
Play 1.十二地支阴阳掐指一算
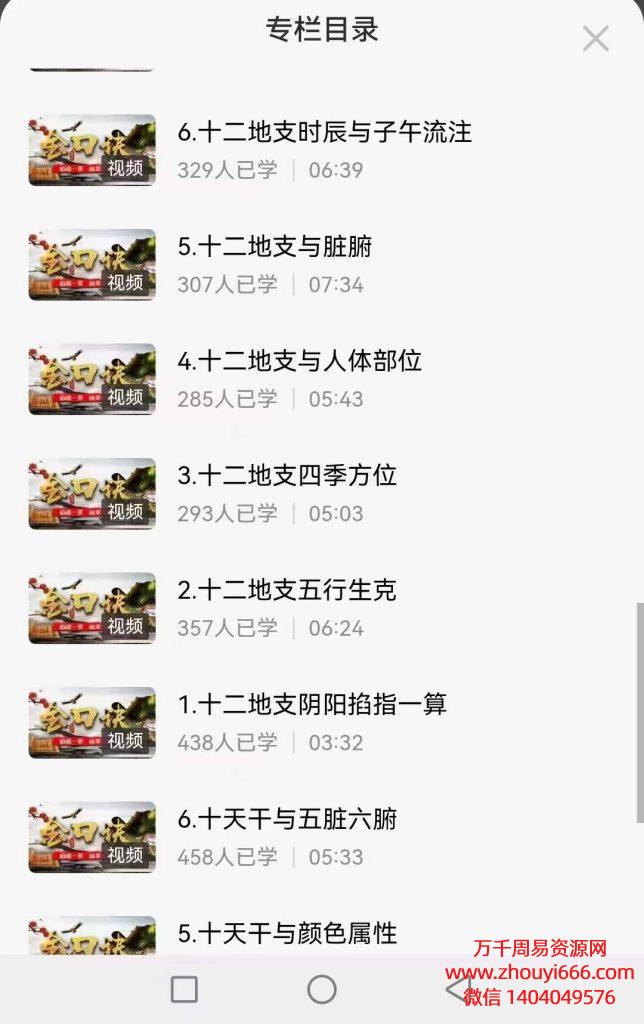tap(312, 705)
